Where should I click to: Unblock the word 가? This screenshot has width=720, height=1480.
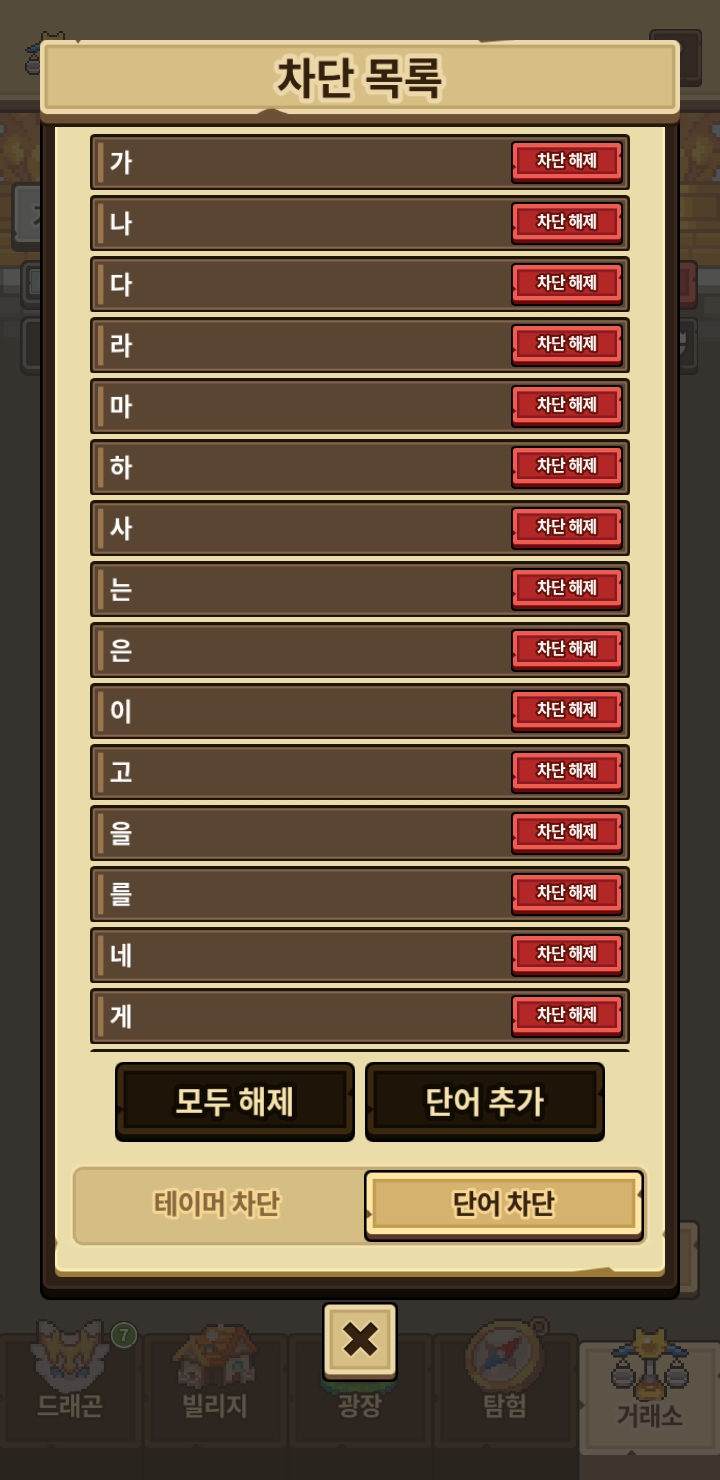pos(567,161)
